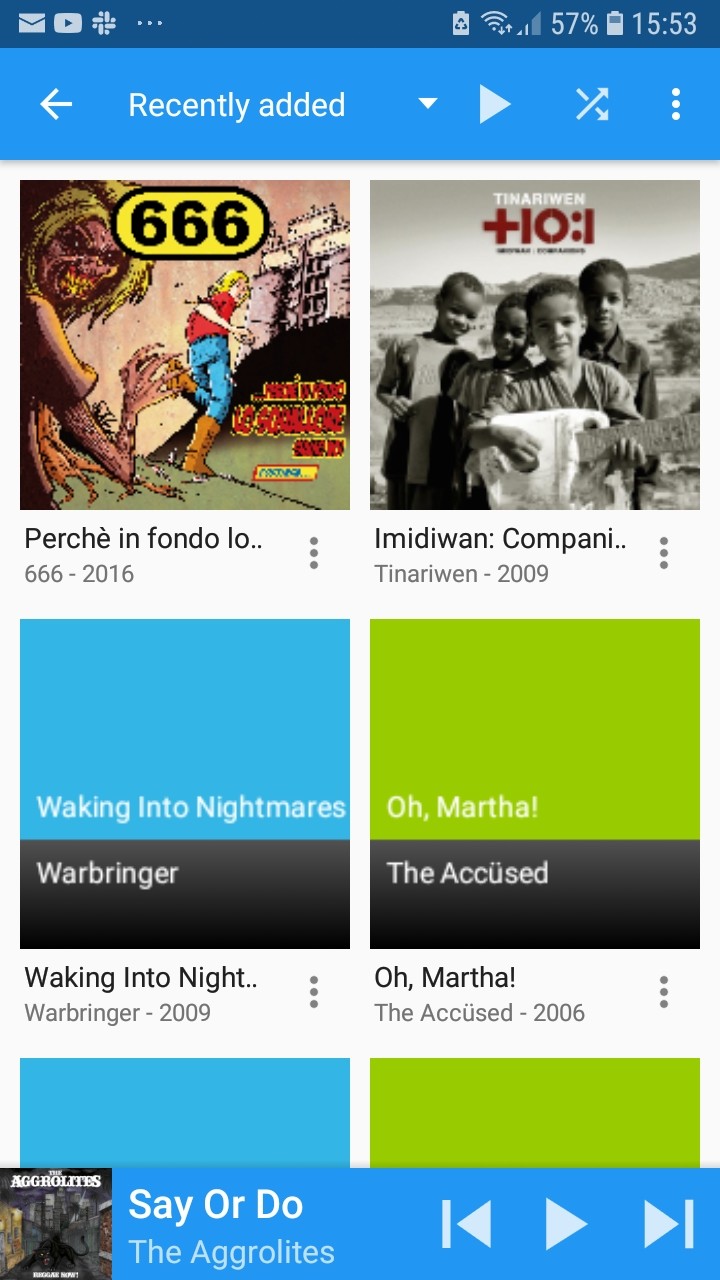Show options for the 666 album
Screen dimensions: 720x1280
tap(314, 553)
